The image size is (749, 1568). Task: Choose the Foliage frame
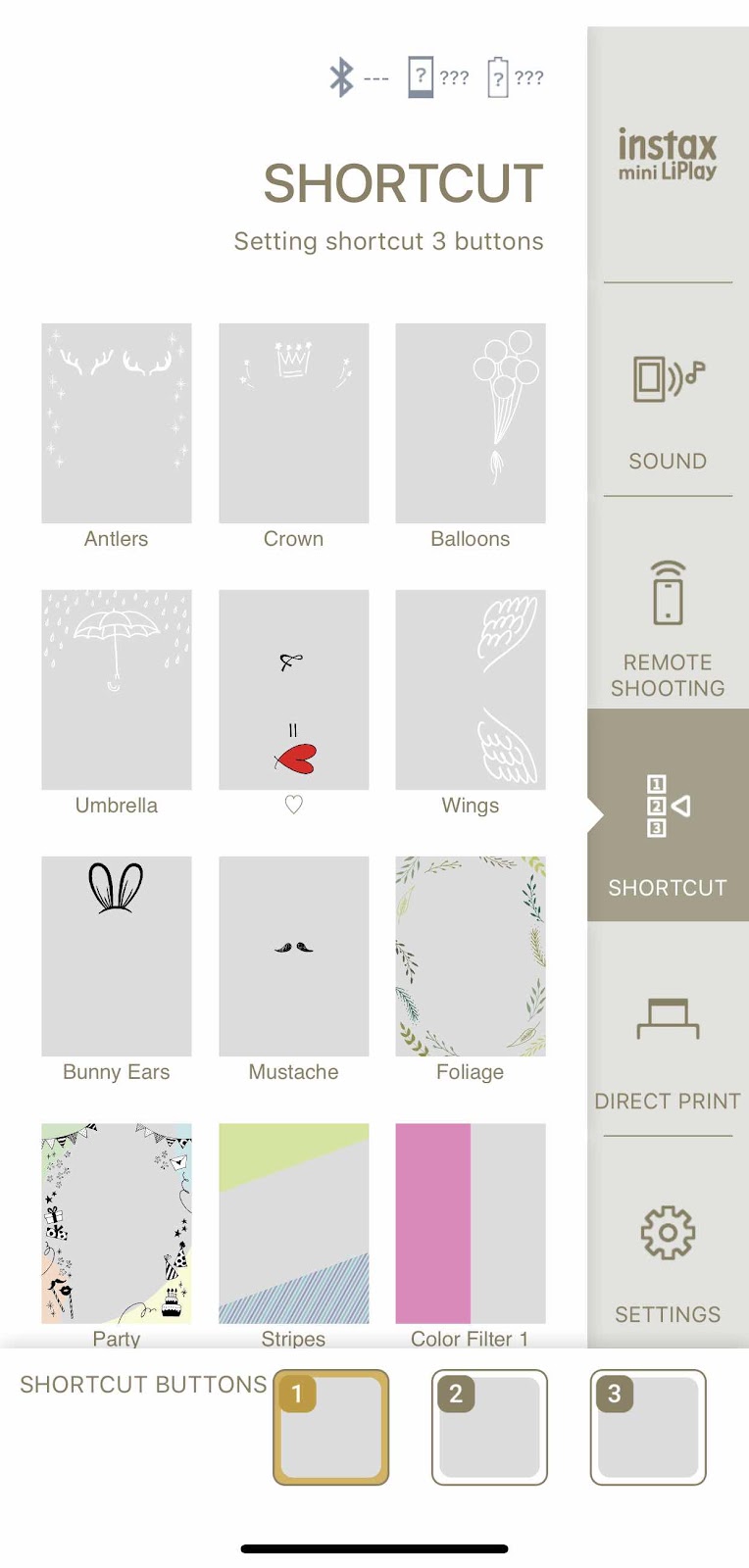point(470,956)
